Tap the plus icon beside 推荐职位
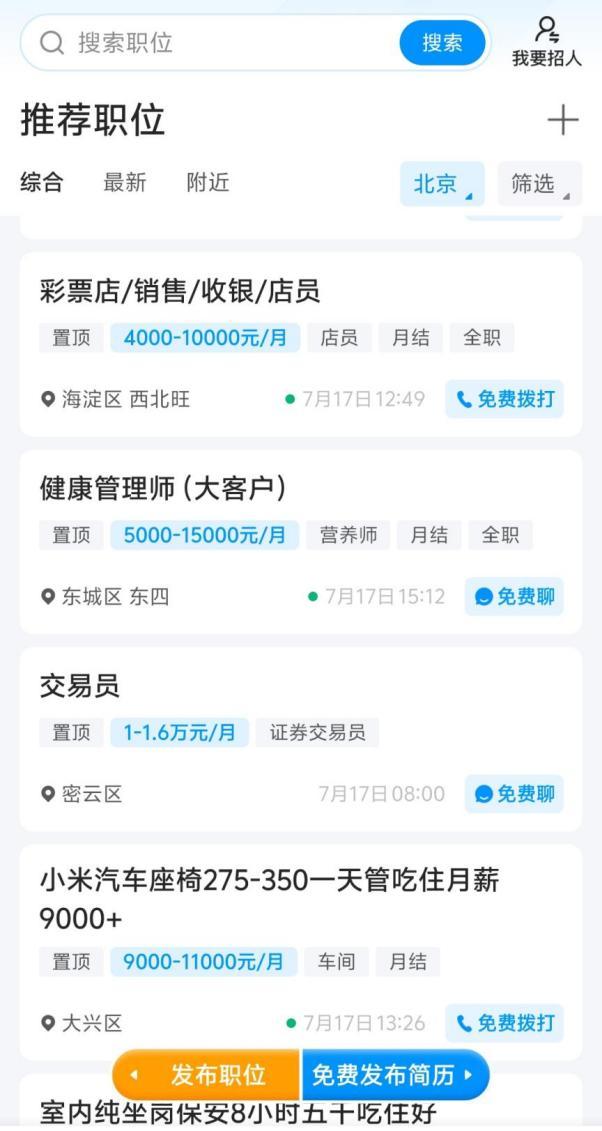The width and height of the screenshot is (602, 1131). 563,121
